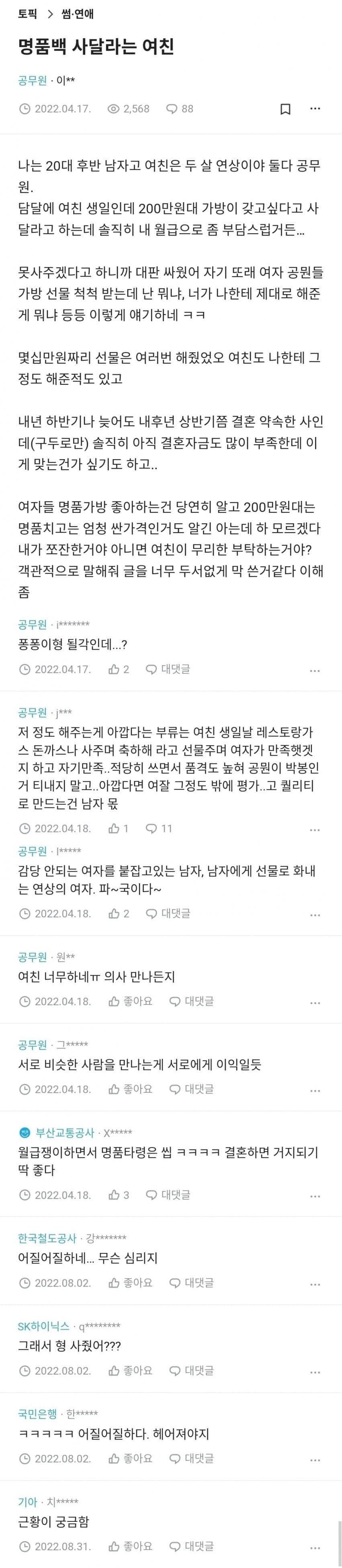
Task: Open the post's overflow menu
Action: click(315, 108)
